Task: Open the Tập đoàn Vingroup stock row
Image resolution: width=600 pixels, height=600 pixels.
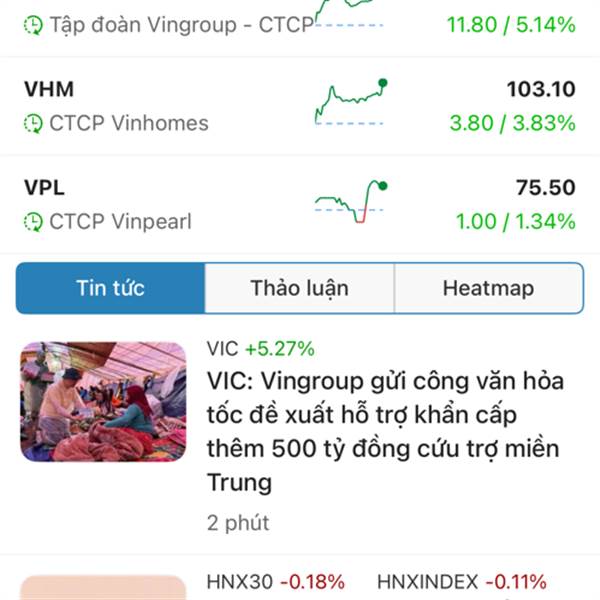Action: tap(300, 27)
